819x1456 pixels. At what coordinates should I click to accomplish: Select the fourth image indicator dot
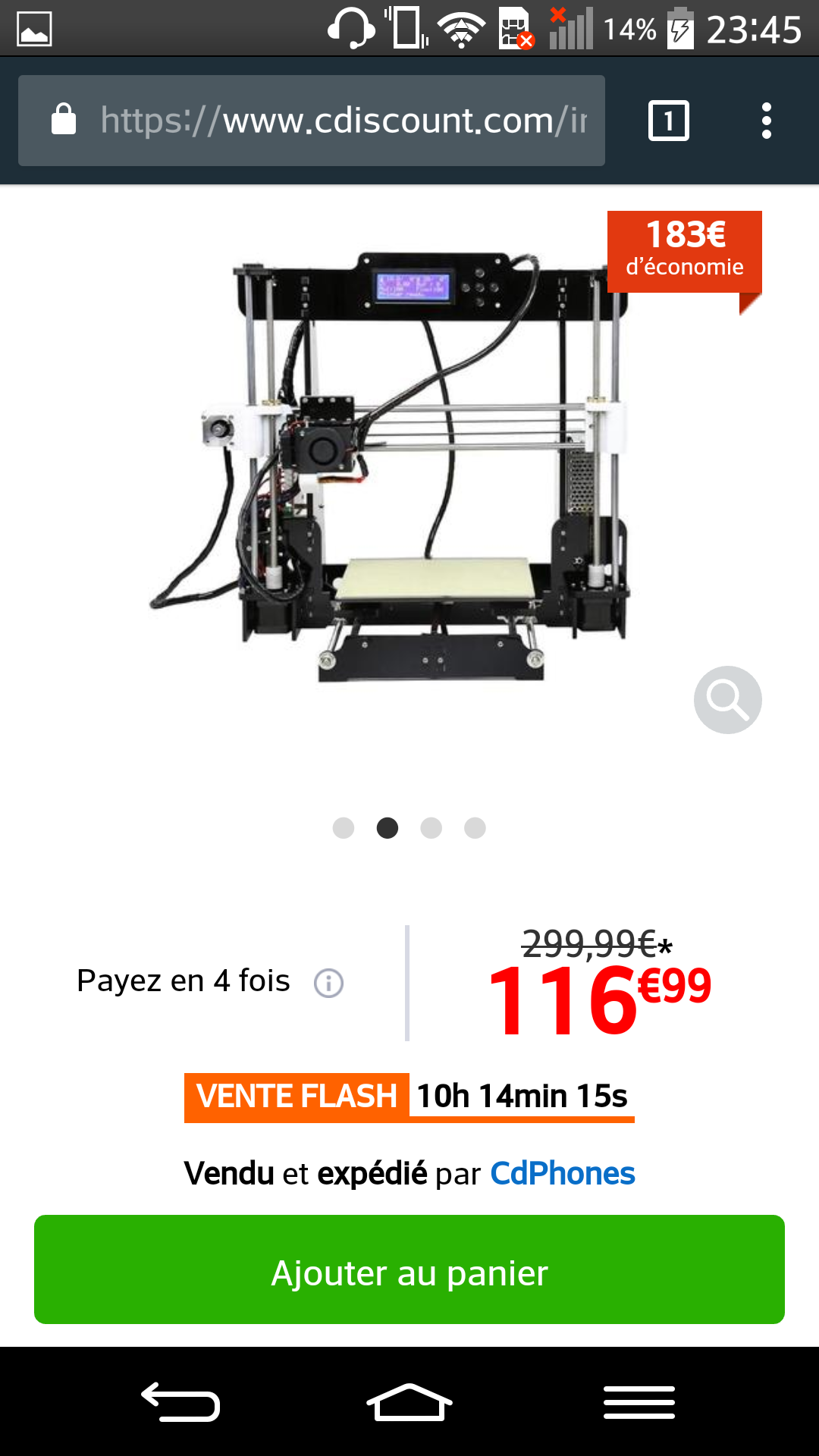coord(475,828)
